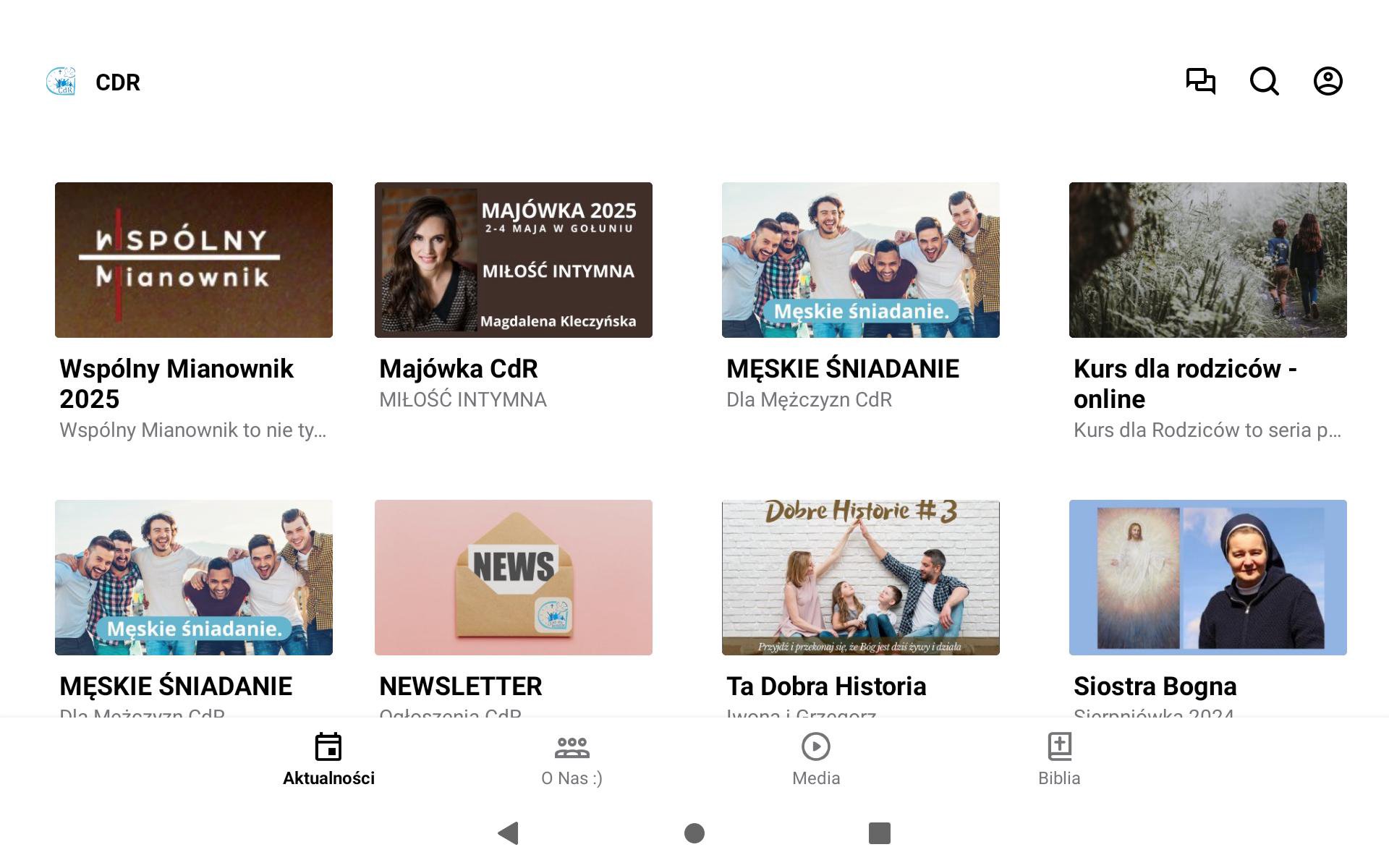This screenshot has height=868, width=1389.
Task: Open the Majówka CdR card
Action: [x=514, y=260]
